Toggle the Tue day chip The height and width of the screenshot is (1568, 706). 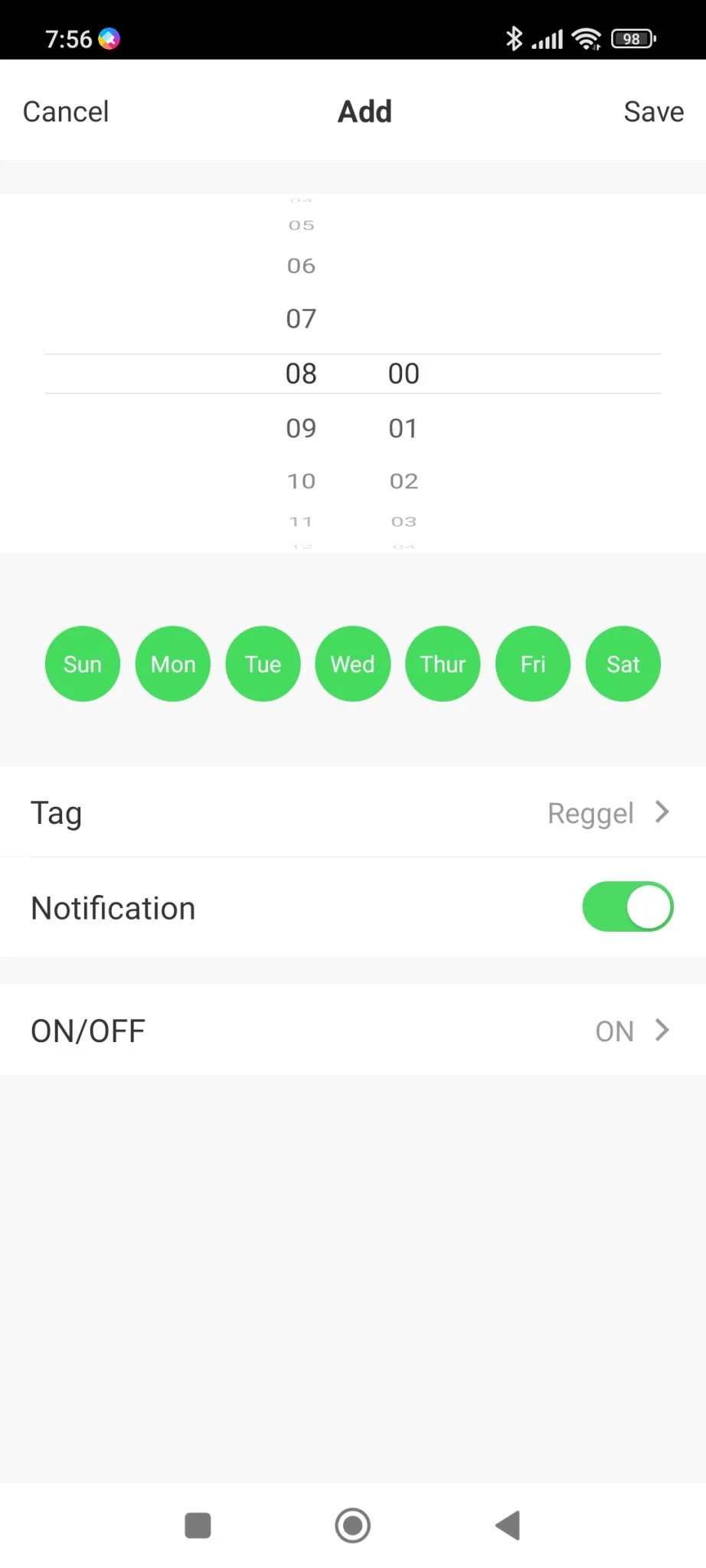[263, 664]
